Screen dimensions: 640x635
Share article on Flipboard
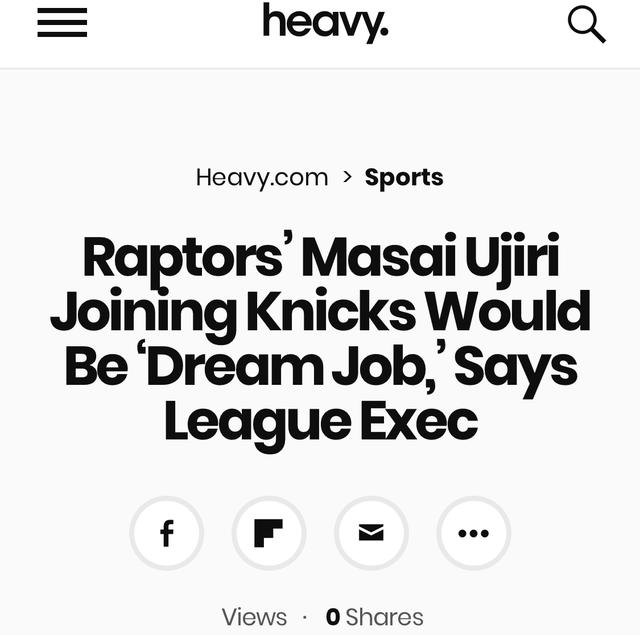[x=269, y=534]
